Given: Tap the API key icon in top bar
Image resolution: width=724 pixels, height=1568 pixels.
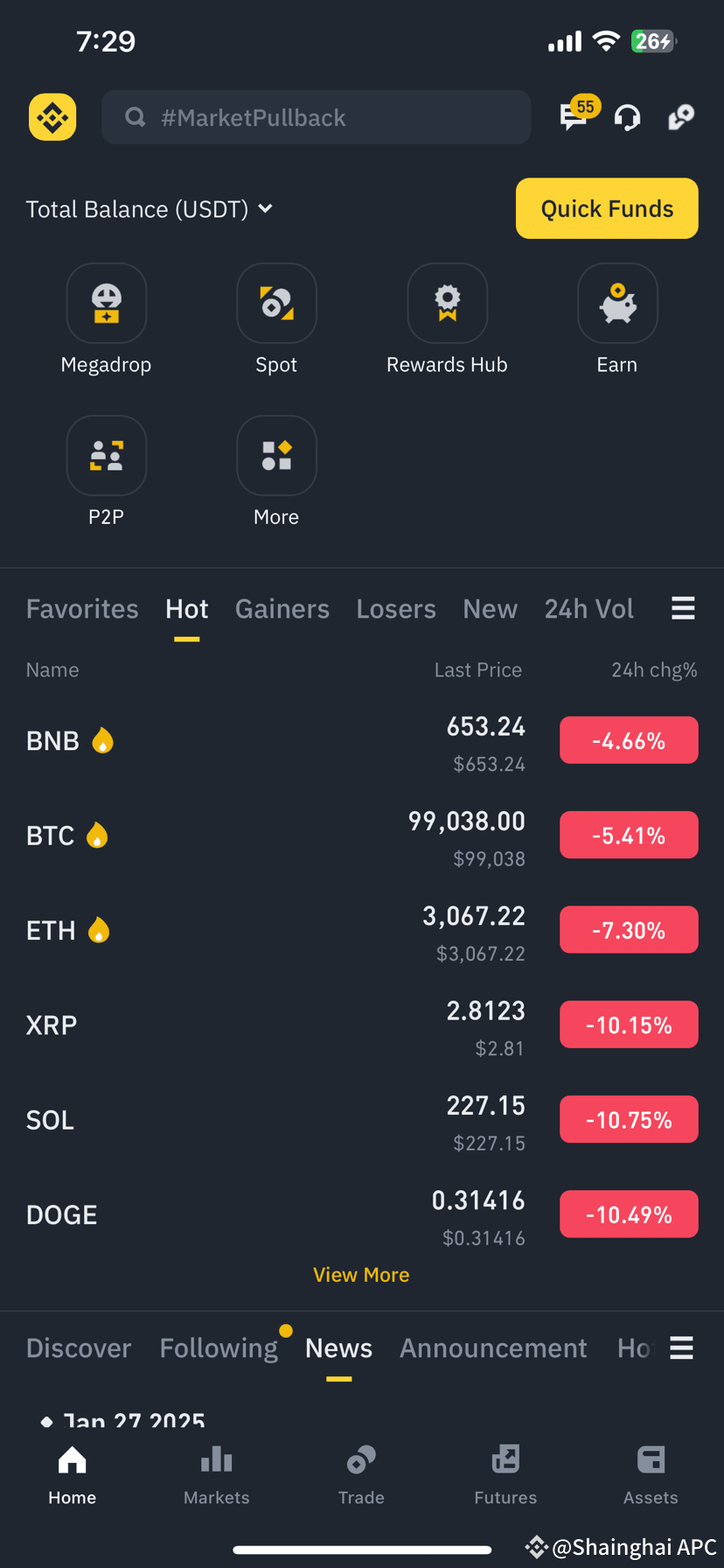Looking at the screenshot, I should coord(680,117).
